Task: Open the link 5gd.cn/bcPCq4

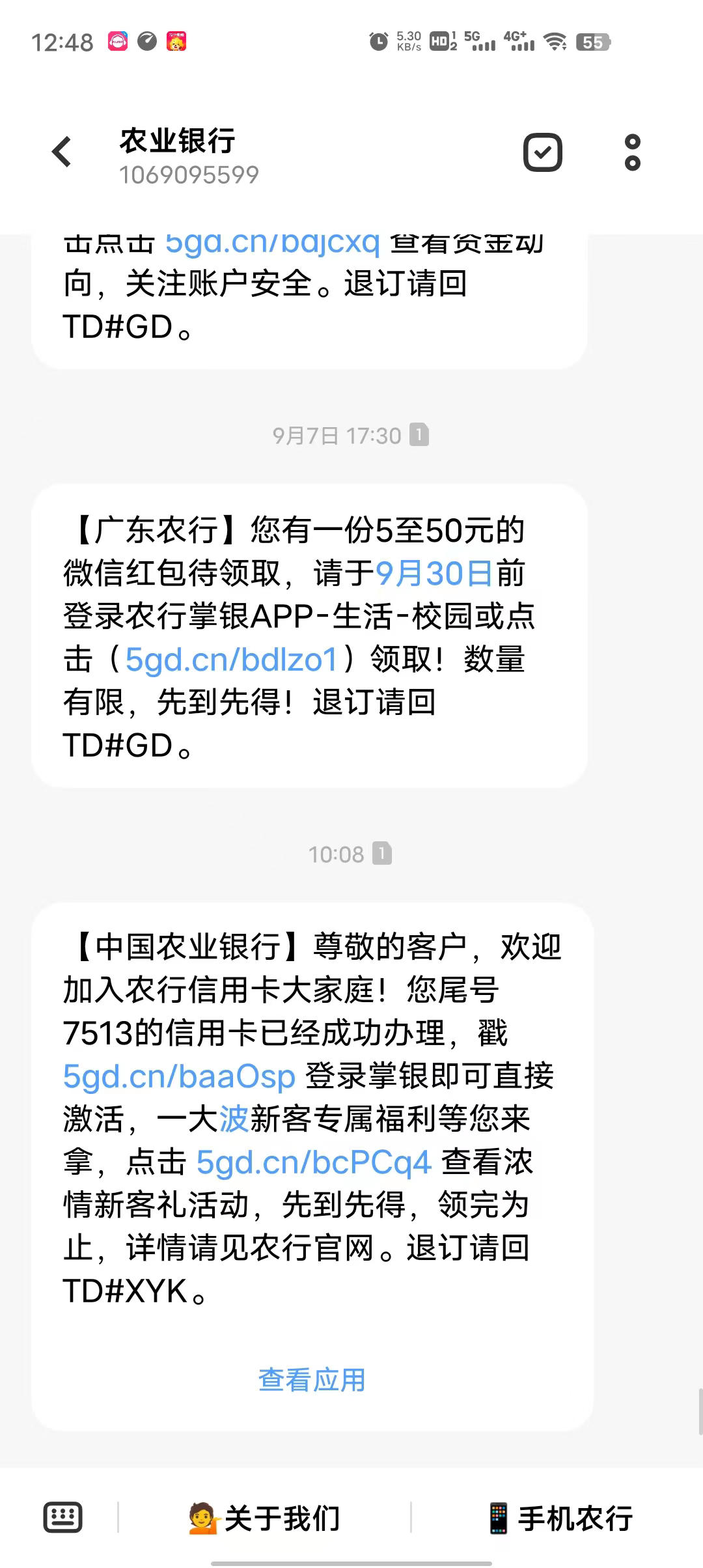Action: [314, 1162]
